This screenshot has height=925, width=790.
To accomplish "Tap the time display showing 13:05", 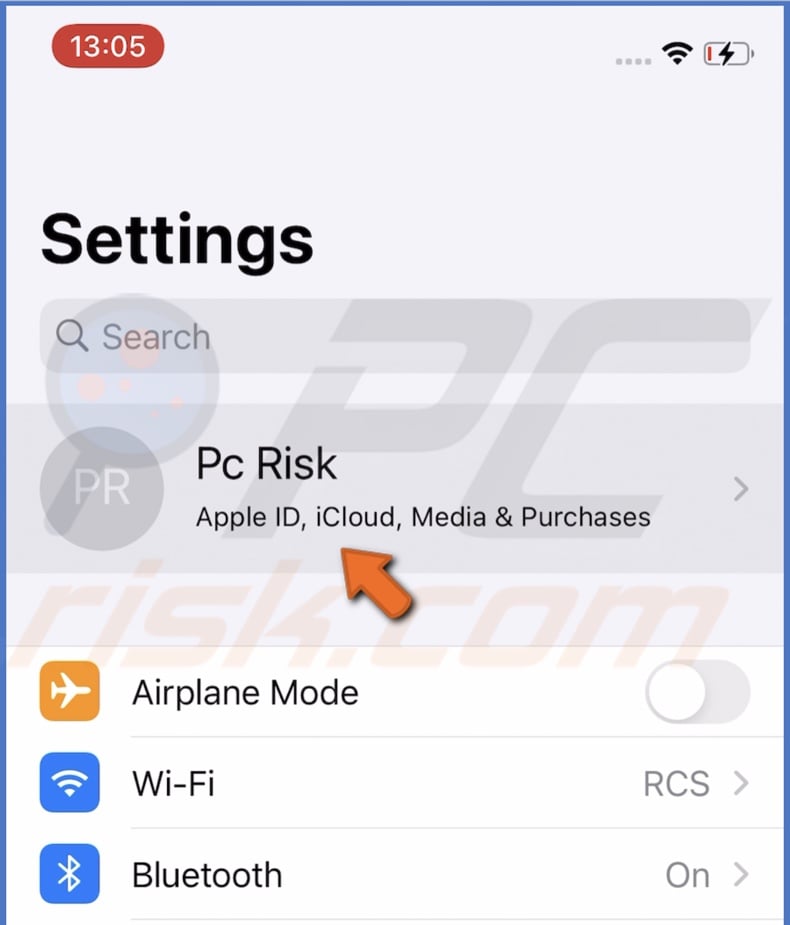I will (x=107, y=45).
